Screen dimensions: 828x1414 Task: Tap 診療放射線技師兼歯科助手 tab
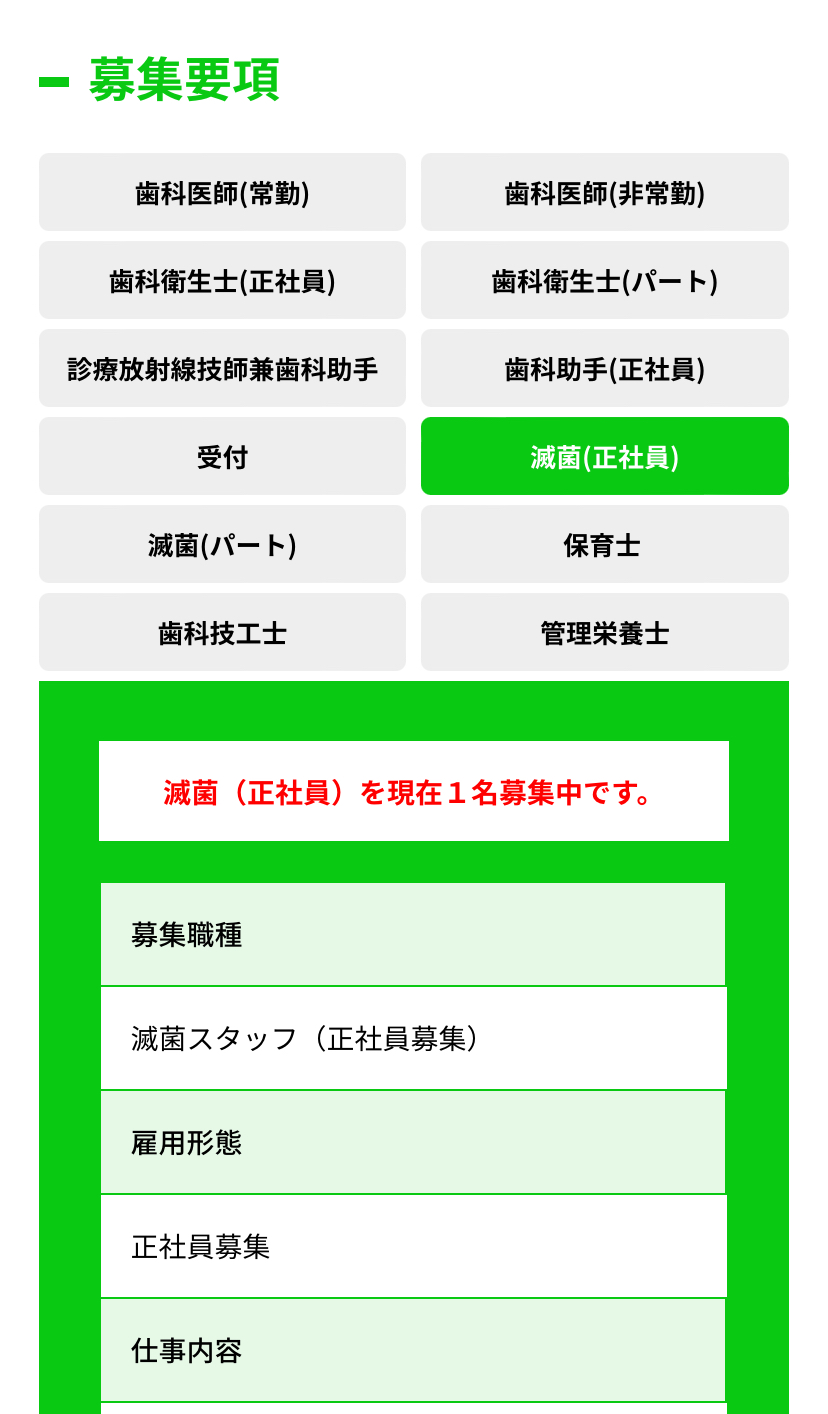coord(222,368)
